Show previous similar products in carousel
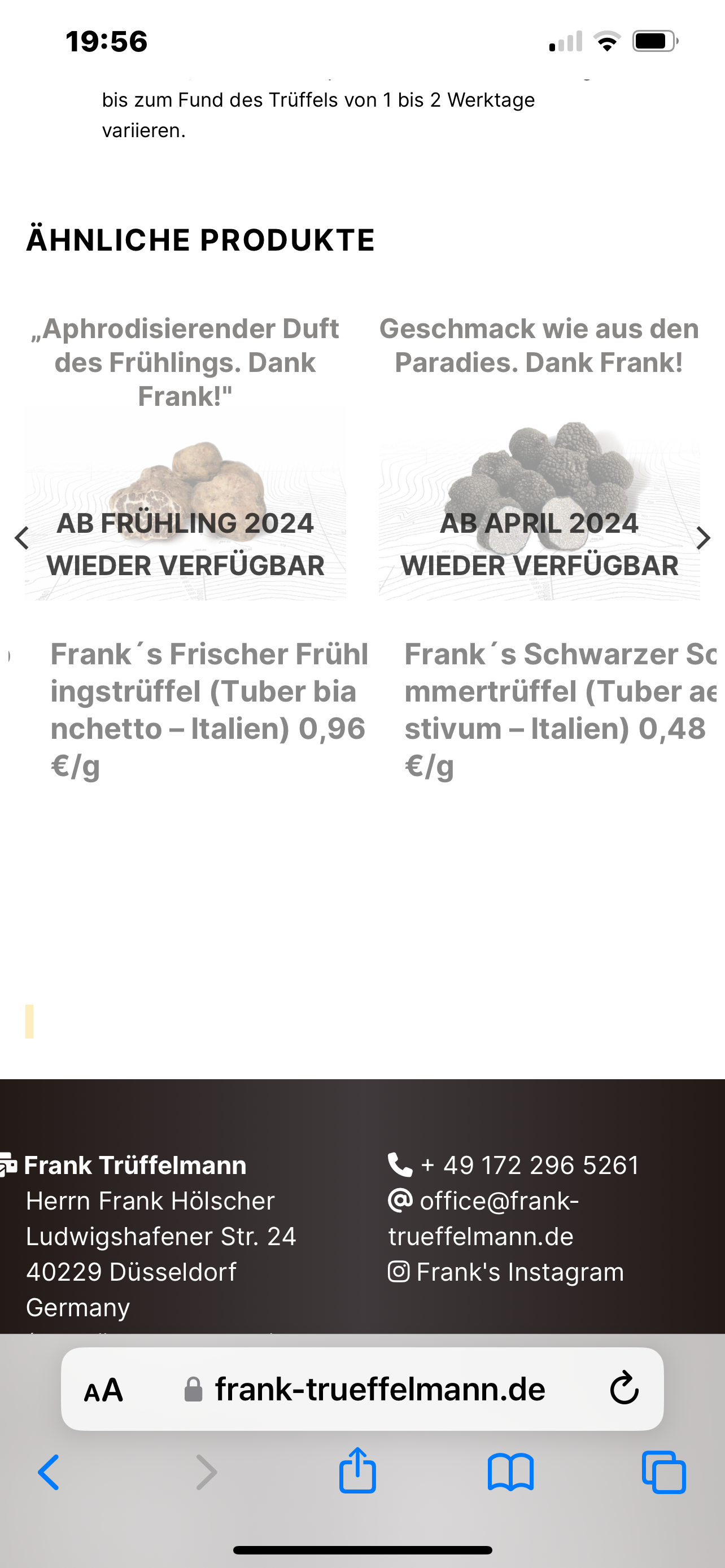The height and width of the screenshot is (1568, 725). click(x=23, y=538)
